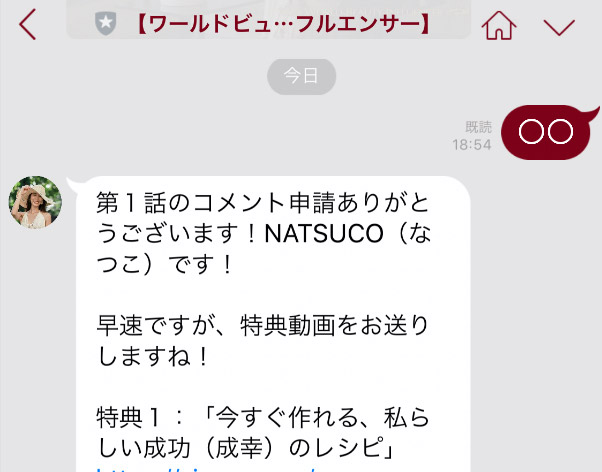The image size is (602, 472).
Task: Expand the dropdown chevron menu
Action: click(x=559, y=26)
